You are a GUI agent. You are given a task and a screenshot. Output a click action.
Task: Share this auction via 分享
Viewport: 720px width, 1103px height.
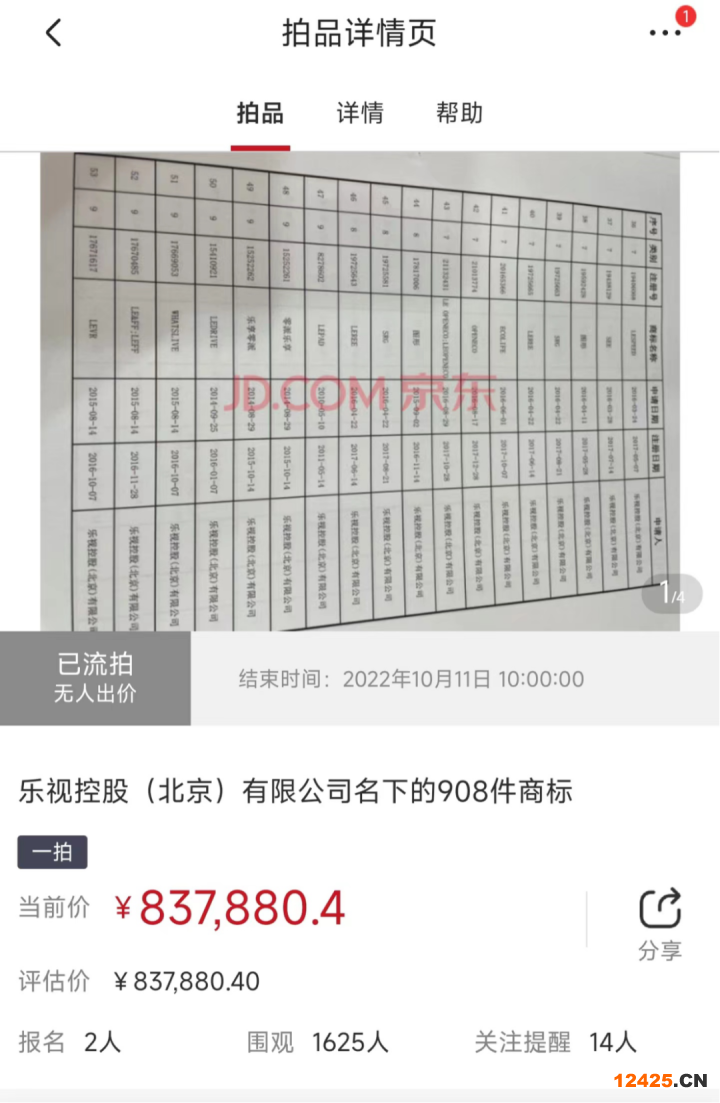[660, 923]
